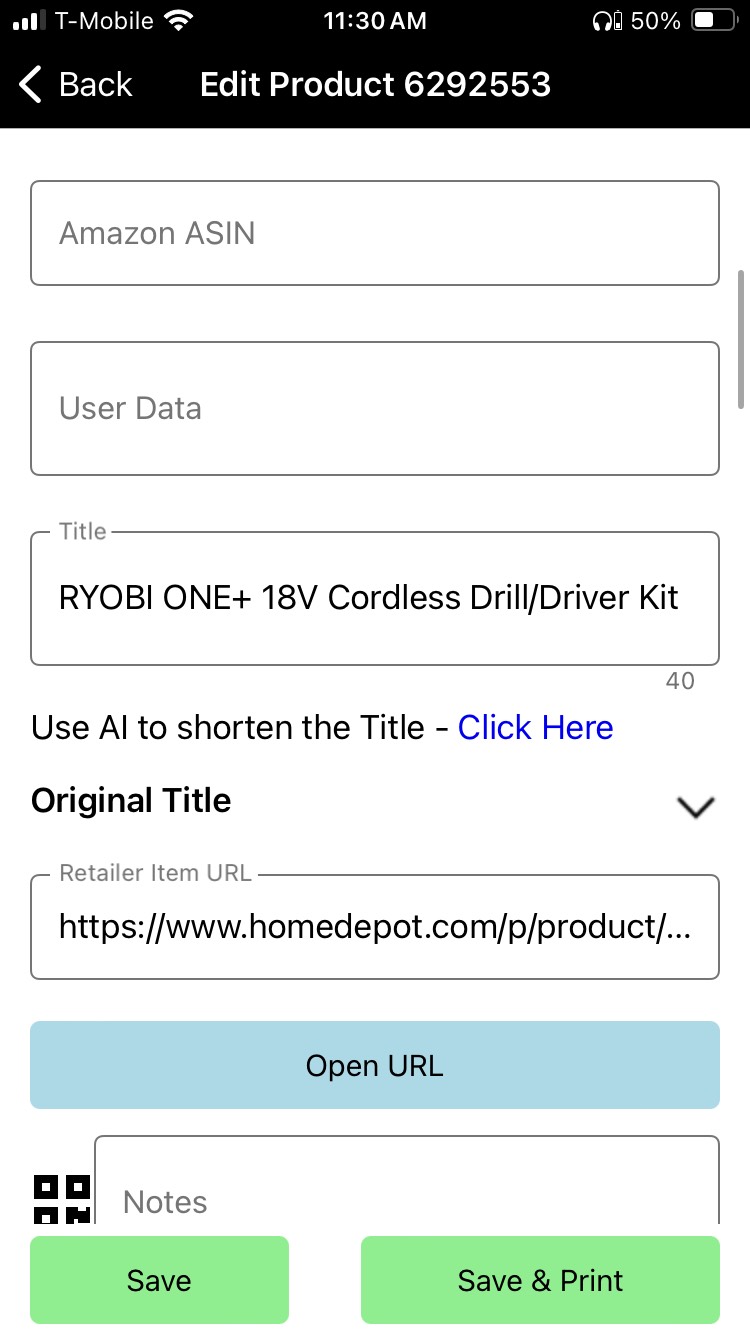Tap the QR scan icon beside Notes
Image resolution: width=750 pixels, height=1334 pixels.
coord(62,1198)
